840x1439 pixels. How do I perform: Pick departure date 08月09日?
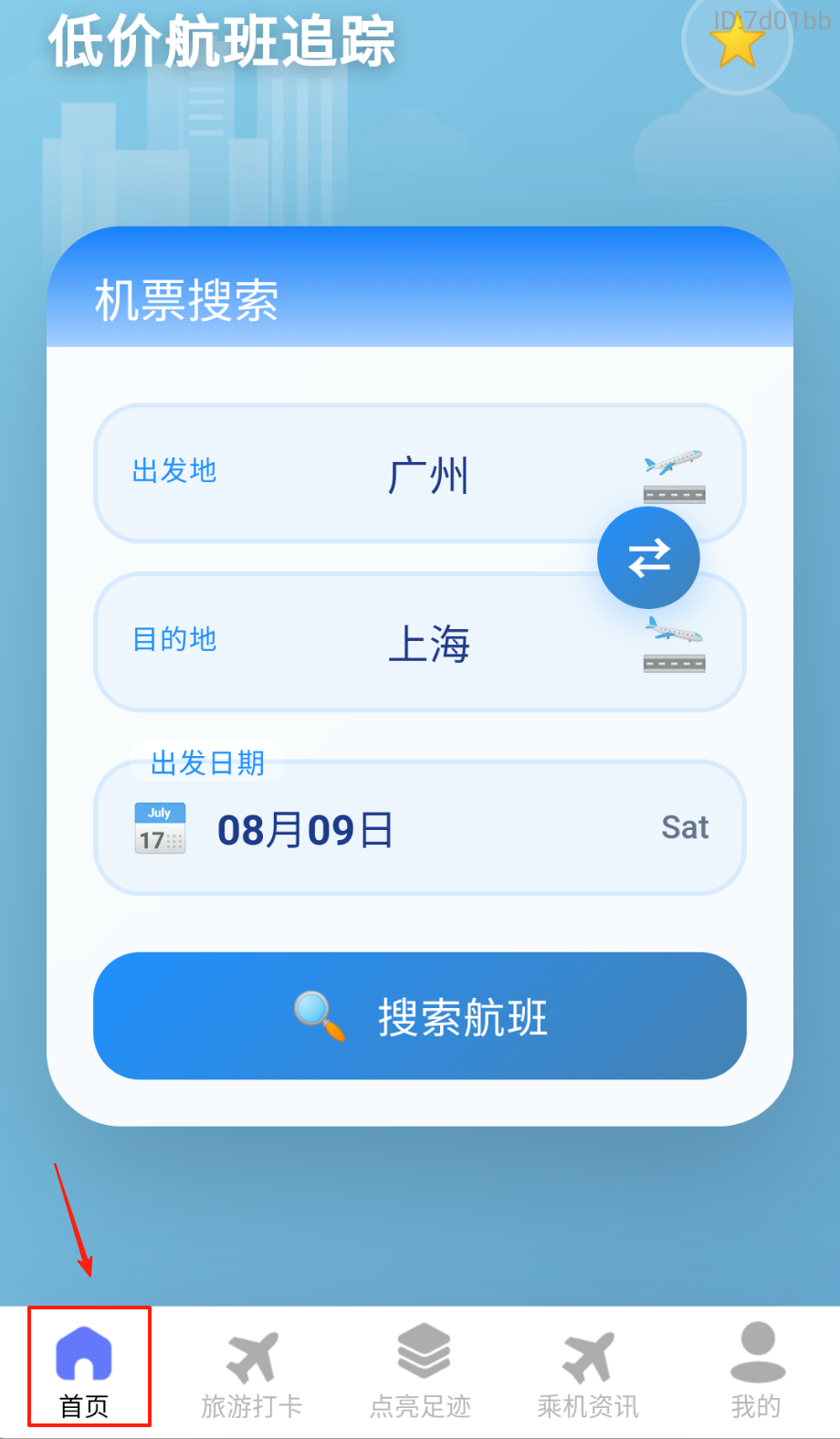click(305, 829)
